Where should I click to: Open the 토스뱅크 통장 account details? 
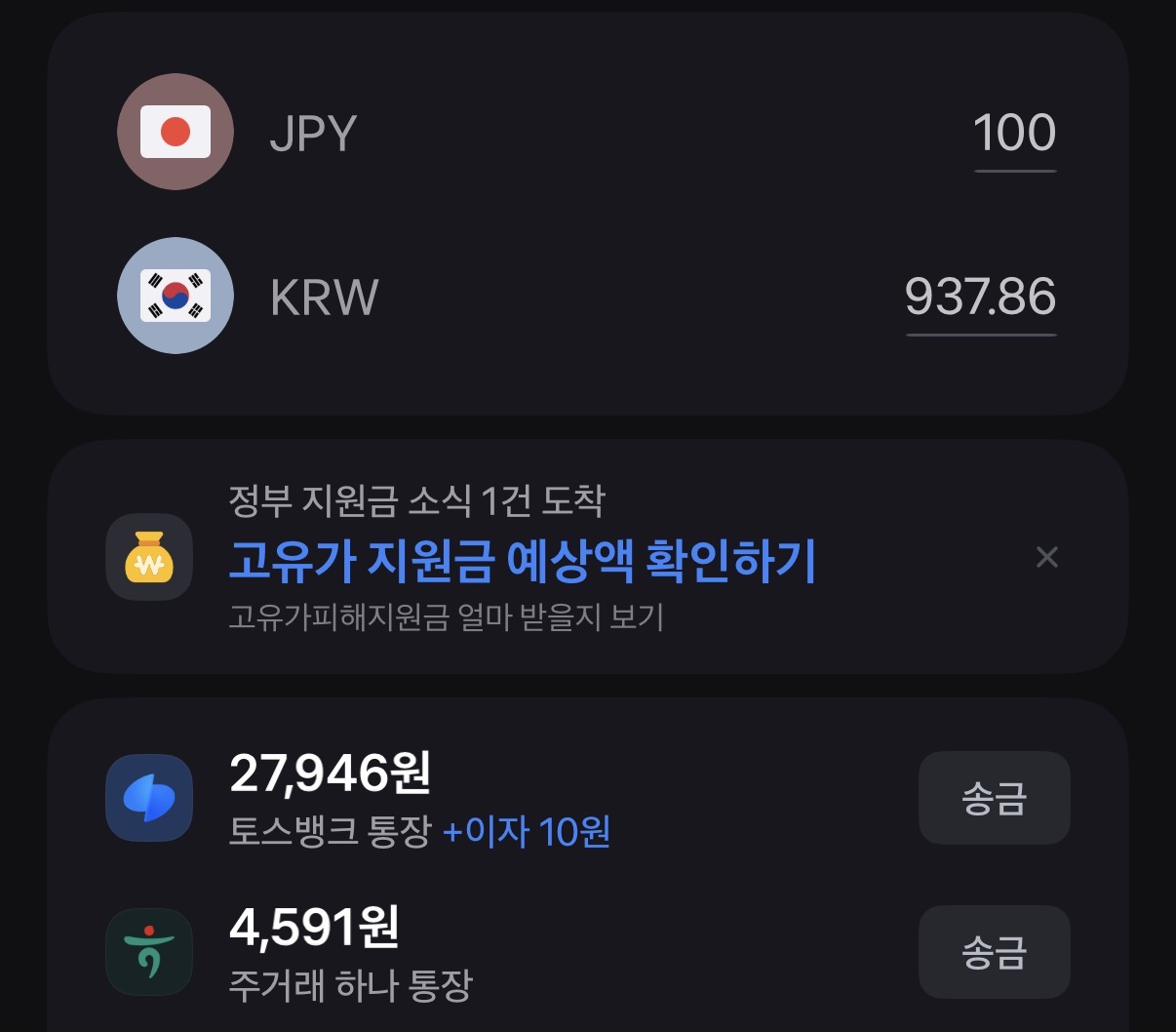click(419, 800)
